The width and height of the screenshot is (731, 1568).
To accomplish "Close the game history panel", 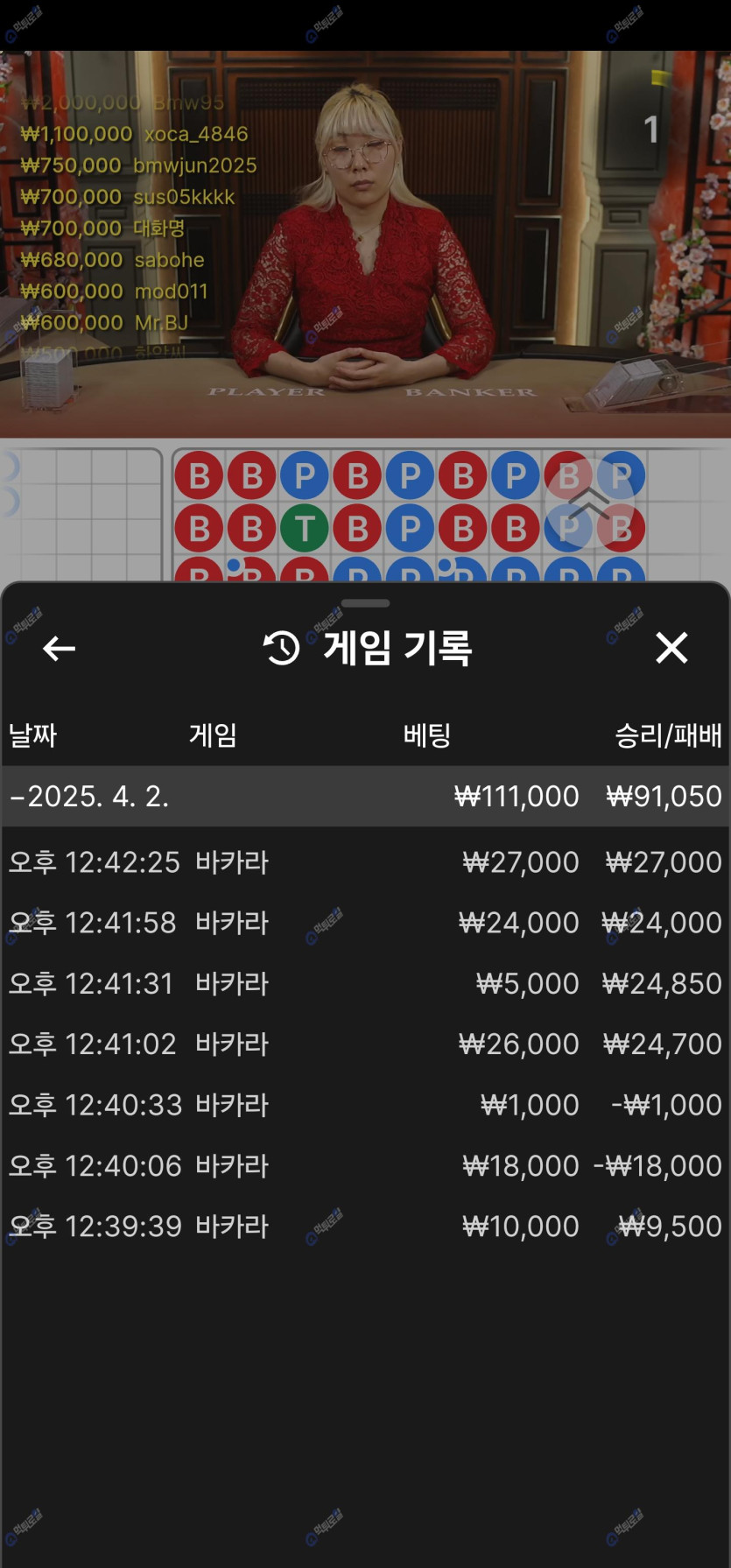I will coord(671,649).
